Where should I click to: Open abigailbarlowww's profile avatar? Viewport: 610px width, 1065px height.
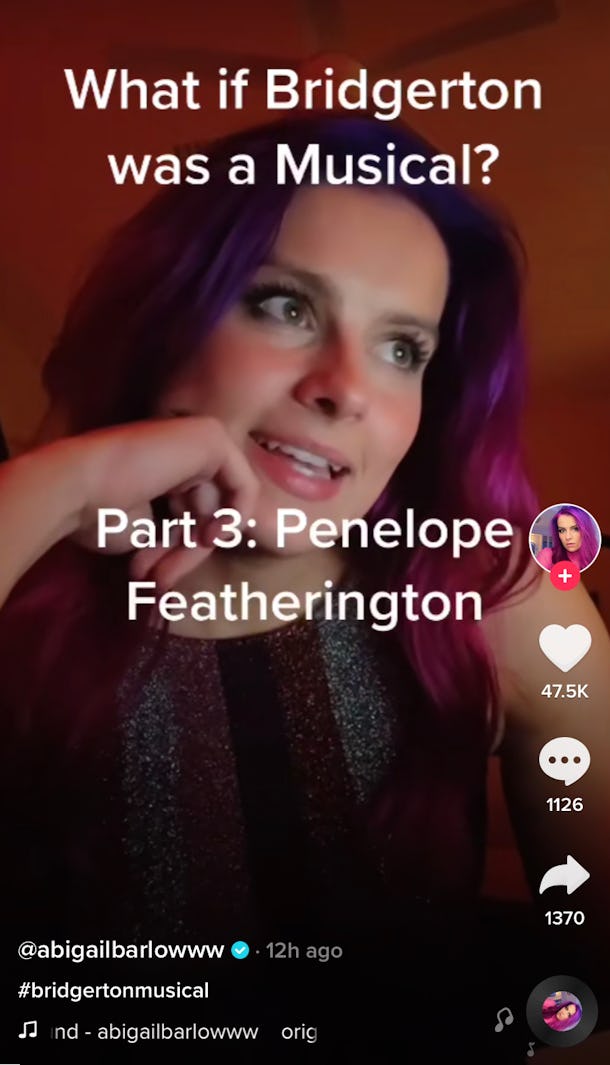[x=565, y=539]
